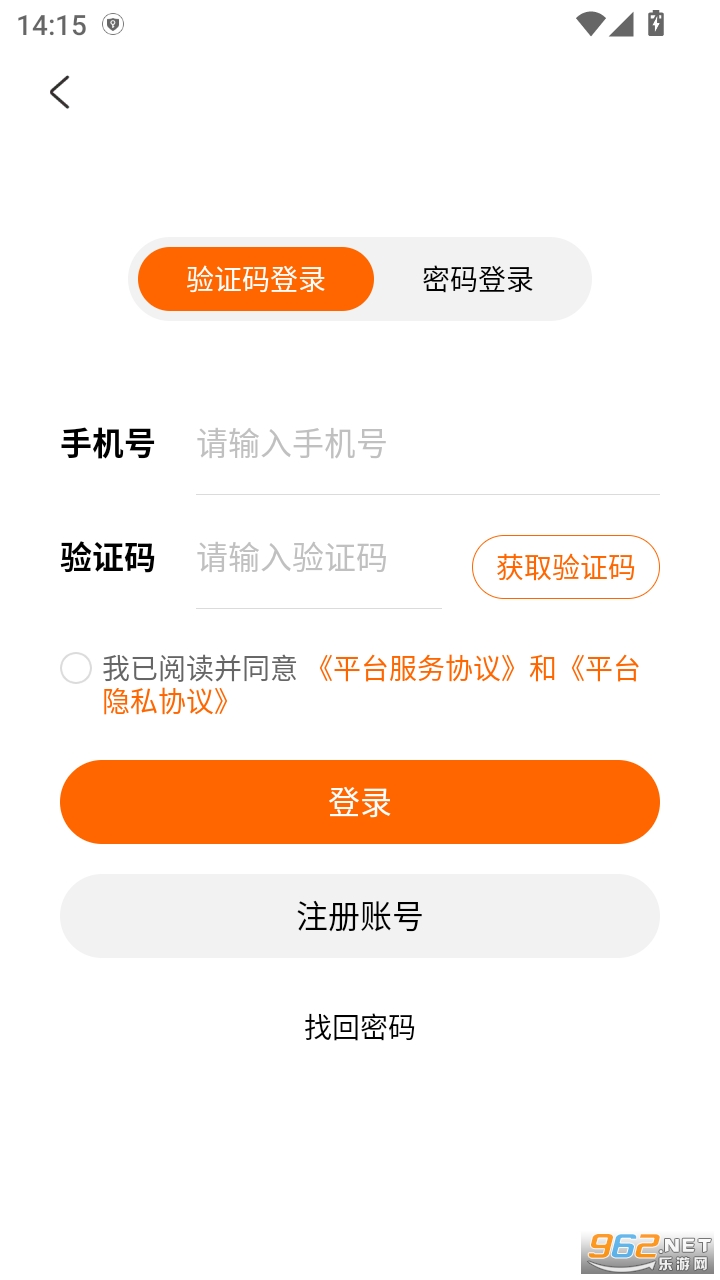Select the 验证码登录 tab

click(255, 280)
